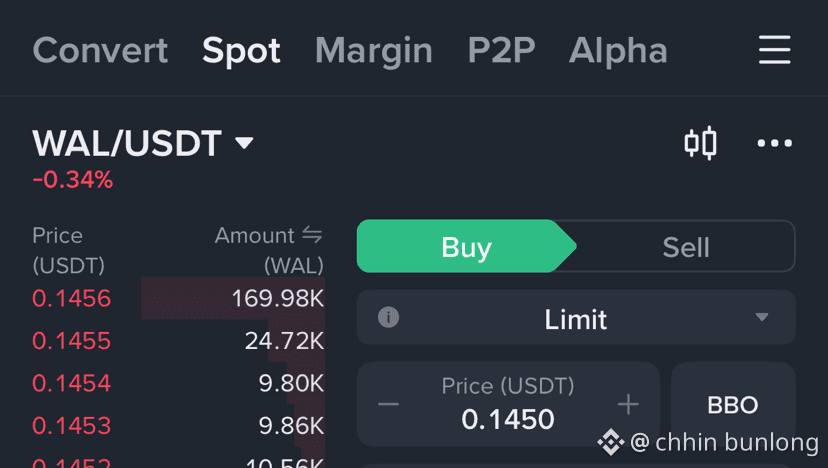
Task: Pick the 0.1455 ask price row
Action: coord(72,341)
